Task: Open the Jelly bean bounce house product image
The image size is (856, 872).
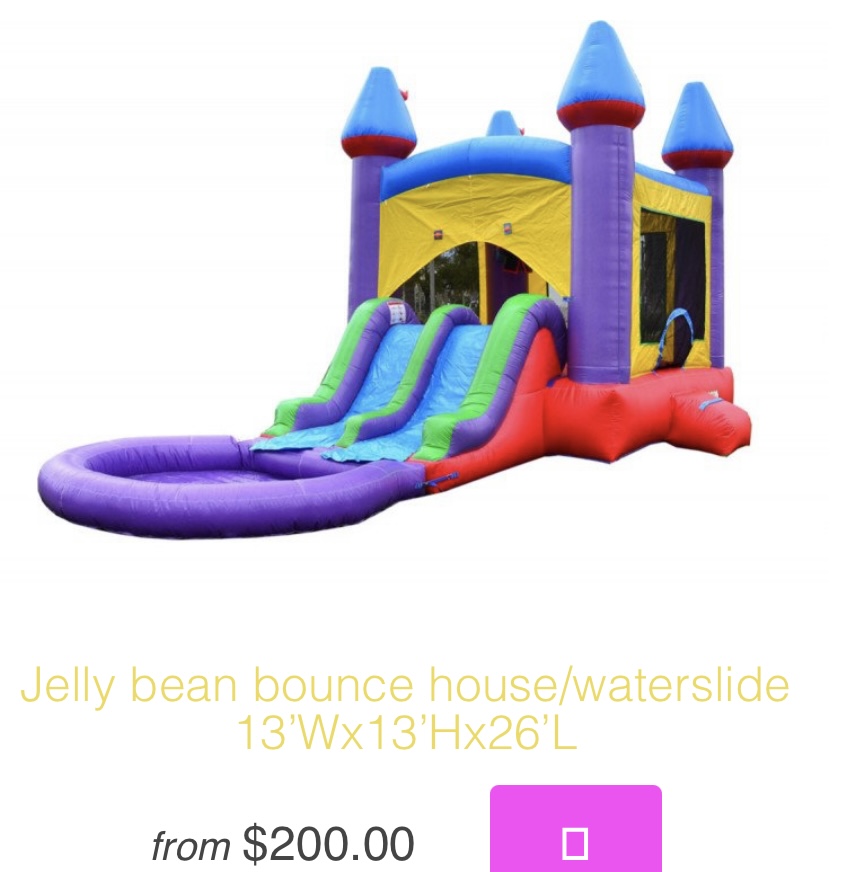Action: point(400,290)
